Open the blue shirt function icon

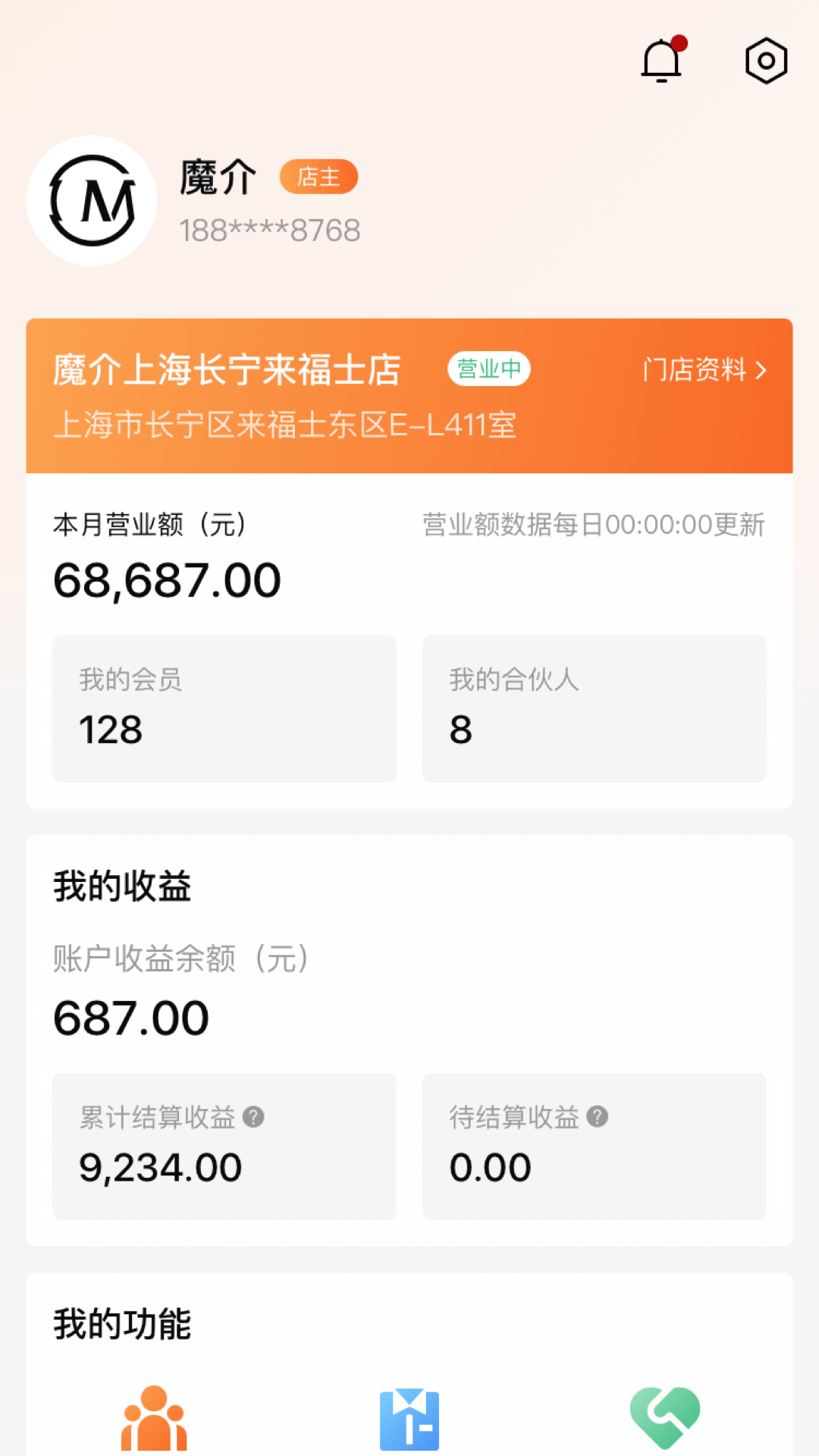(x=409, y=1418)
